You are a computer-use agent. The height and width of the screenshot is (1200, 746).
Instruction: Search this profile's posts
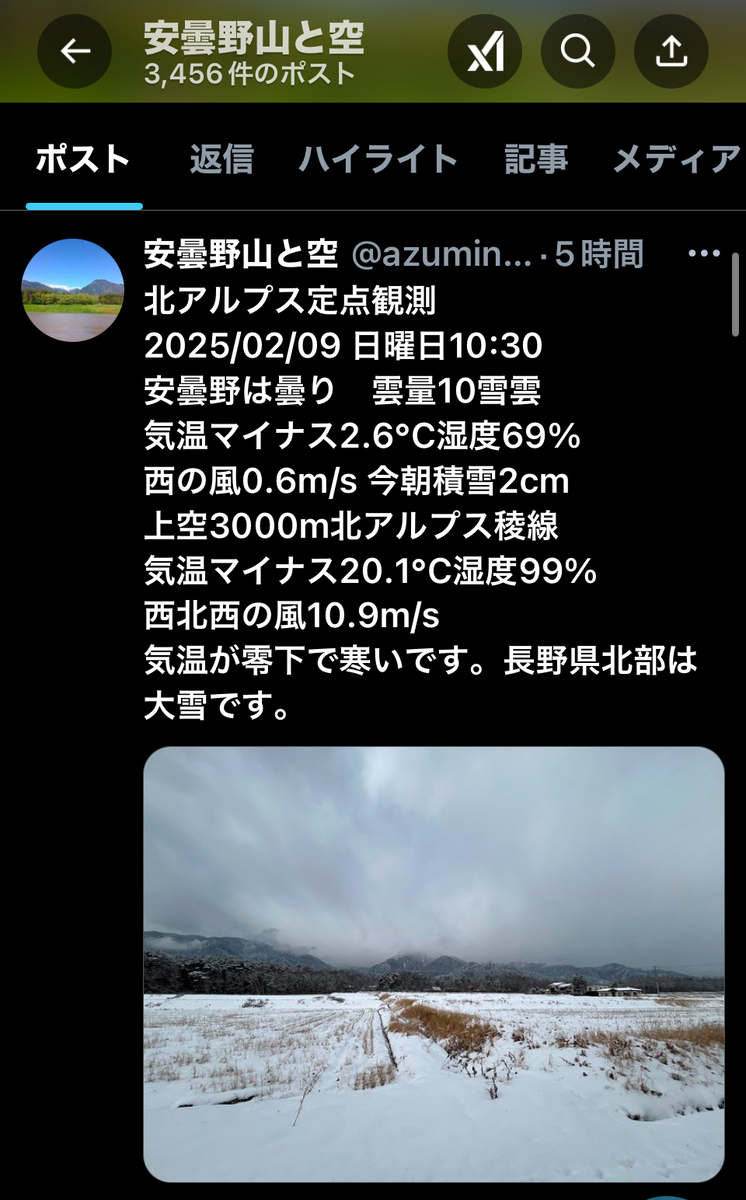click(578, 51)
